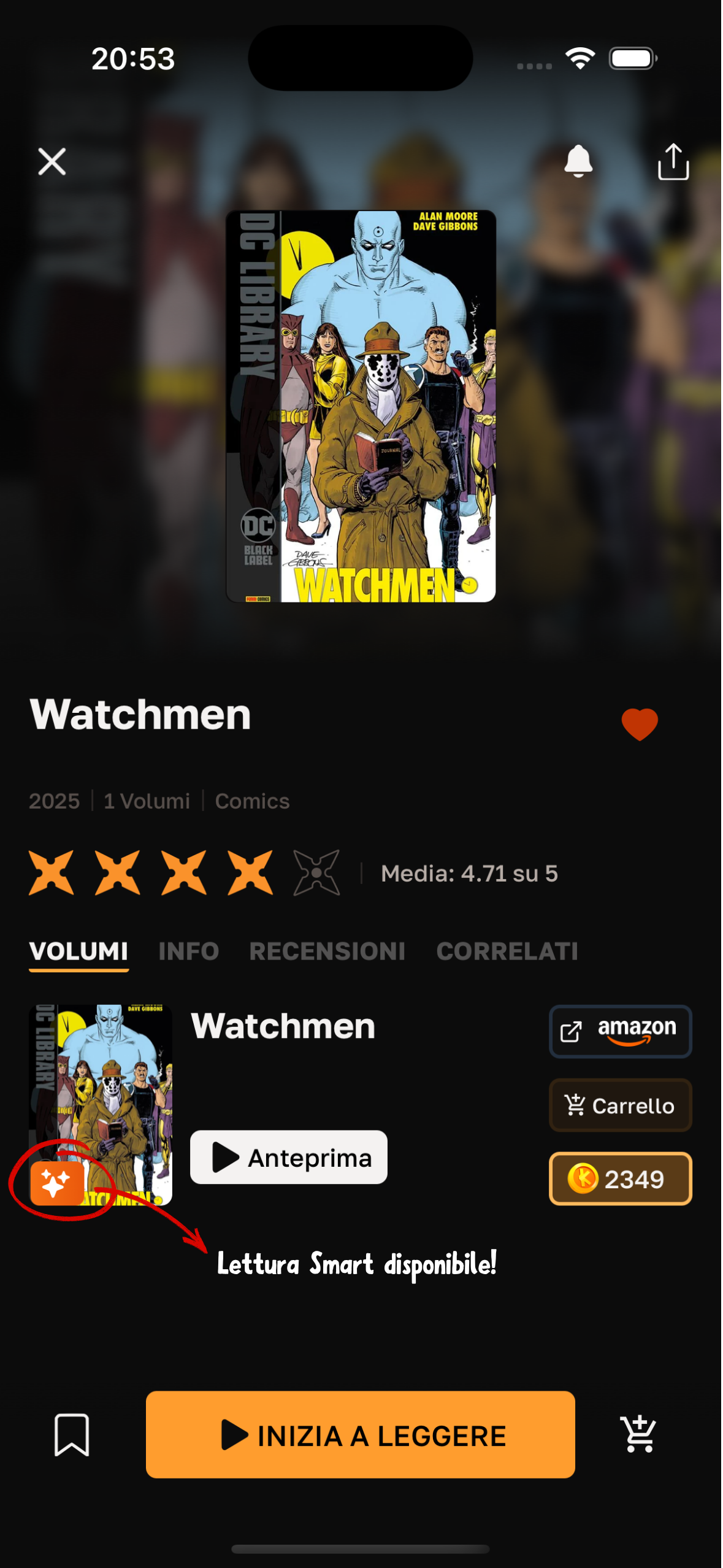The image size is (723, 1568).
Task: Switch to the INFO tab
Action: point(188,951)
